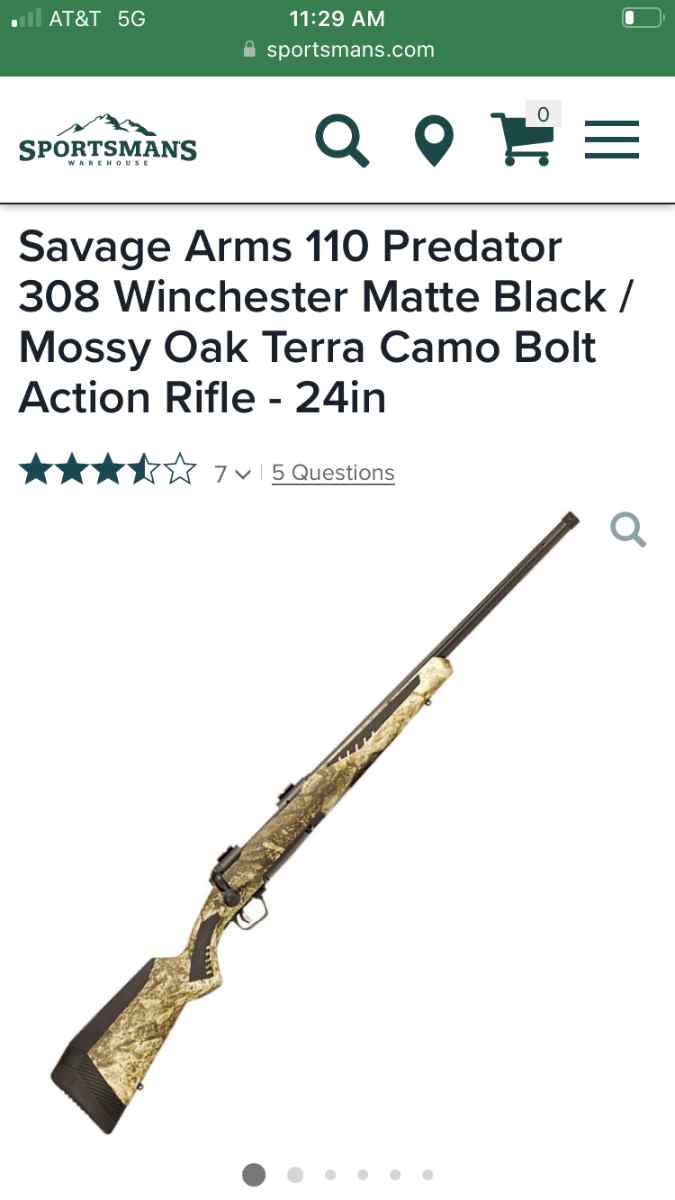Image resolution: width=675 pixels, height=1200 pixels.
Task: View the shopping cart
Action: coord(524,135)
